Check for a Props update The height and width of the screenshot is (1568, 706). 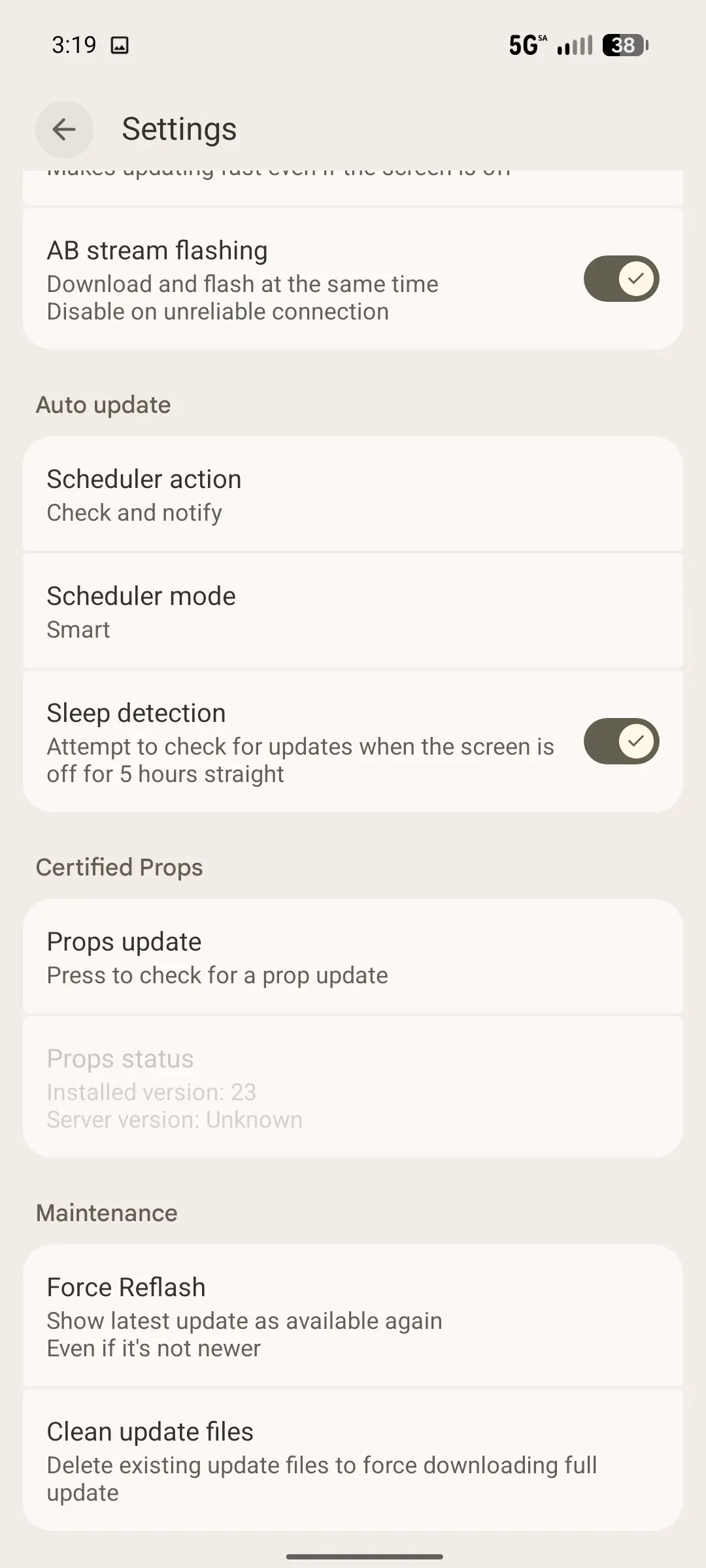coord(353,957)
